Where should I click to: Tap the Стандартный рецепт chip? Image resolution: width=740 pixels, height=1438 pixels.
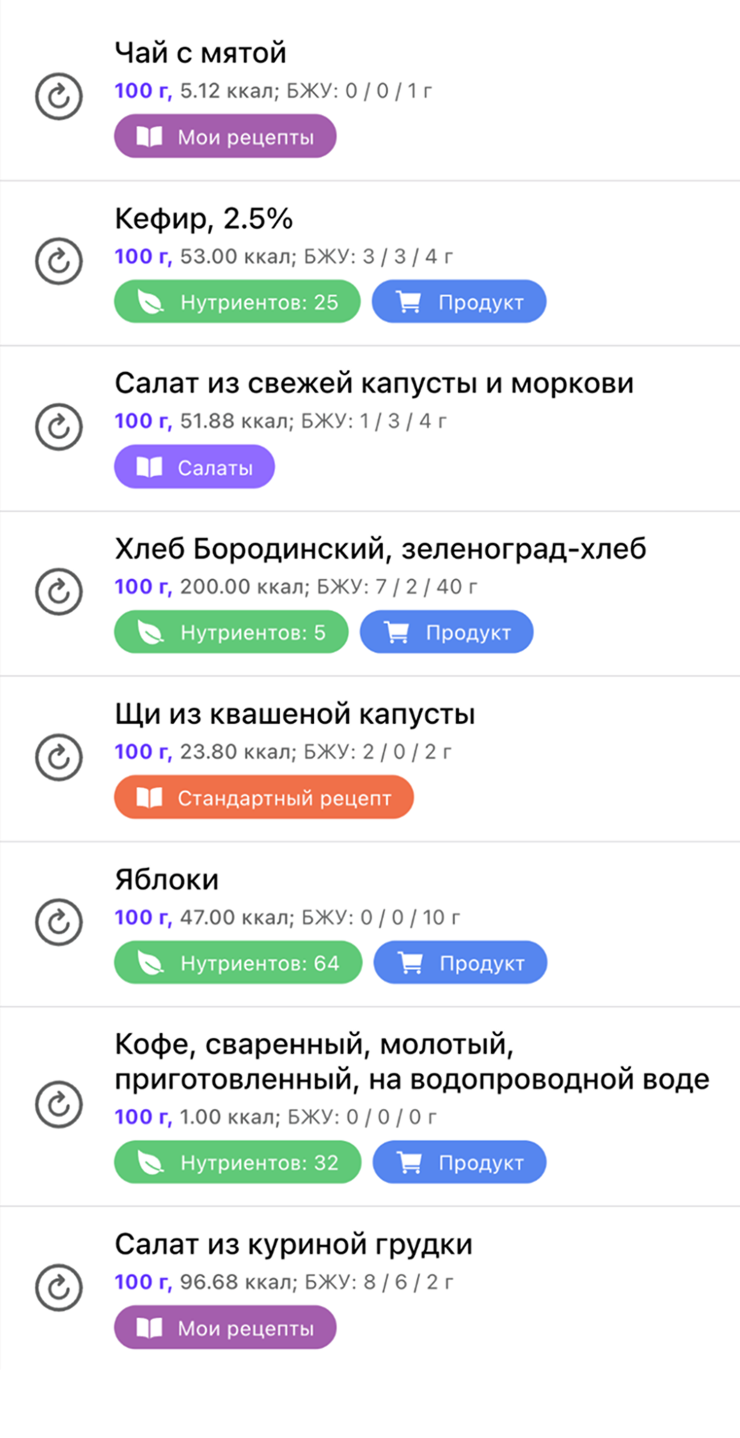263,798
